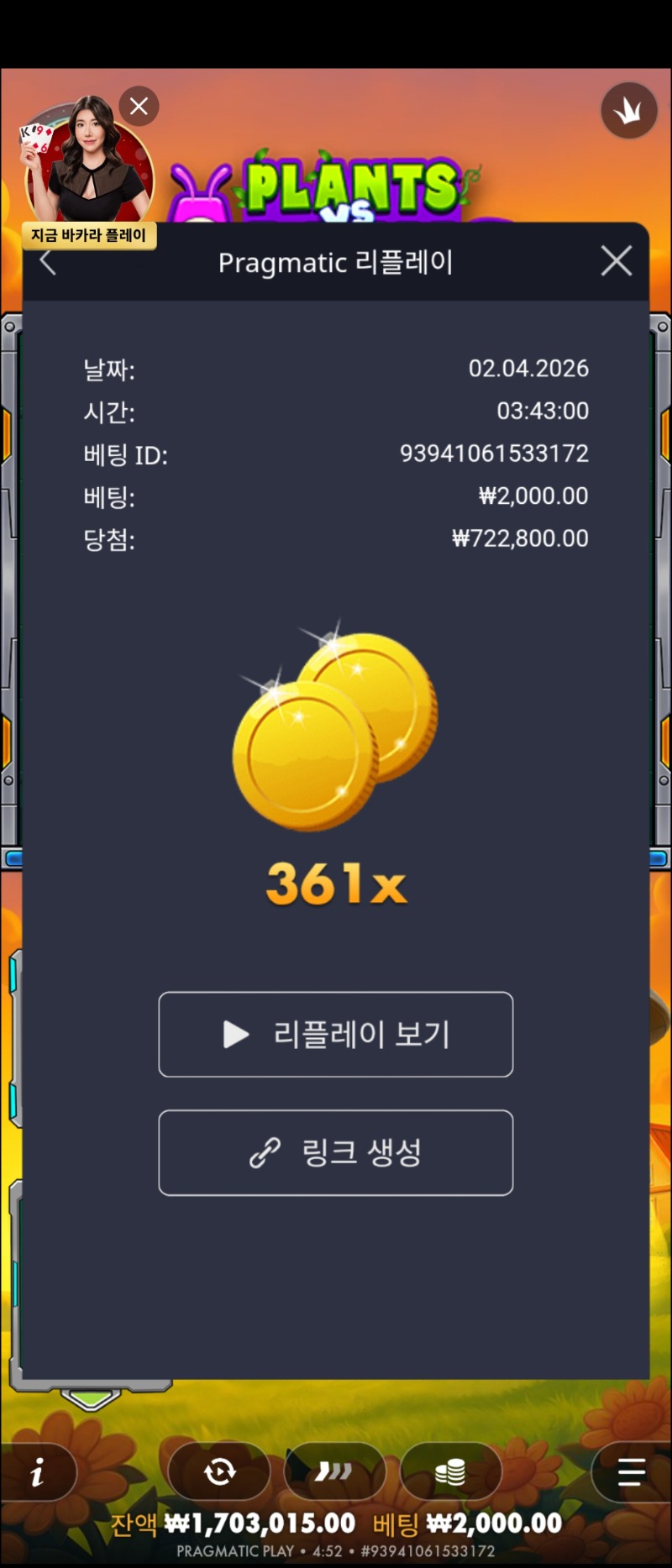
Task: Go back from the Pragmatic replay panel
Action: point(48,263)
